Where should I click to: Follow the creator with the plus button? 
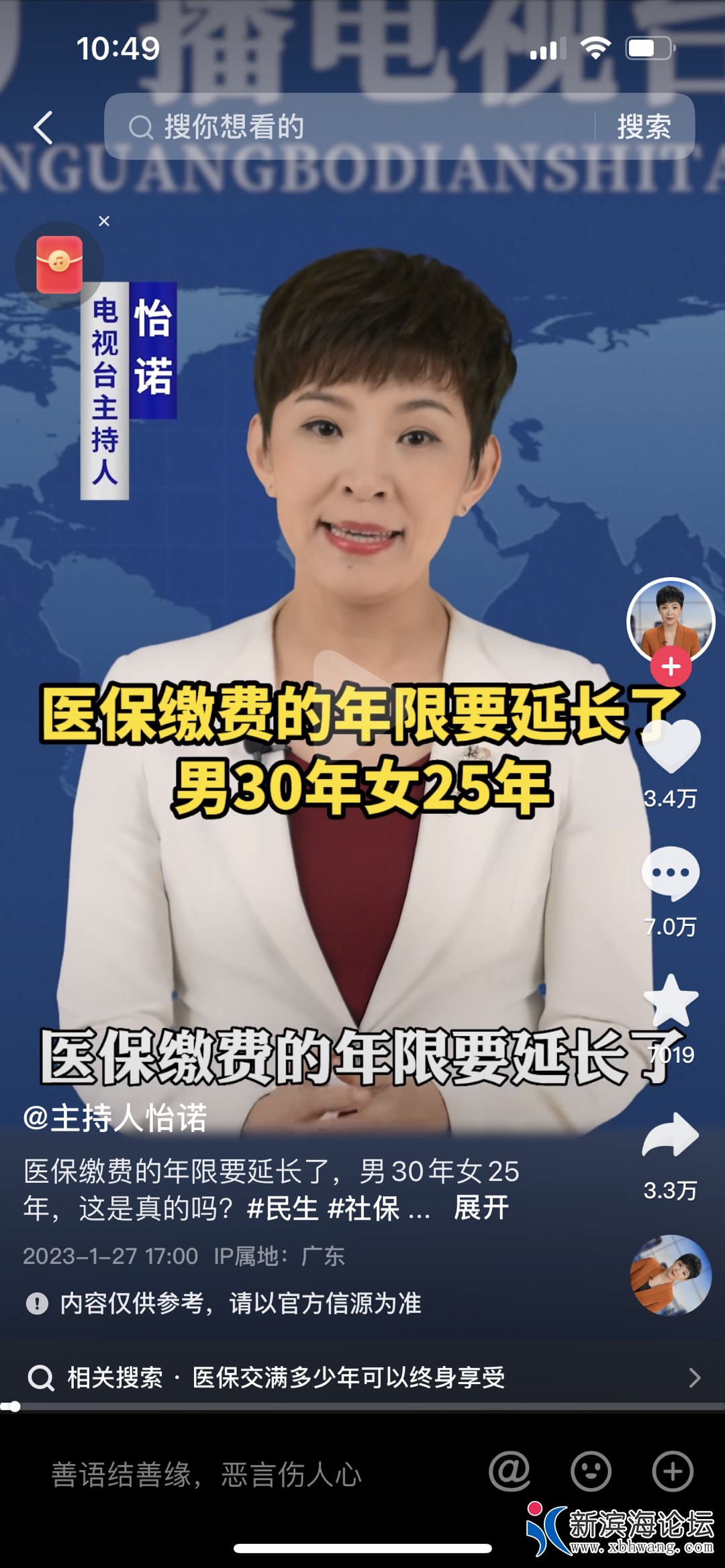pos(671,667)
